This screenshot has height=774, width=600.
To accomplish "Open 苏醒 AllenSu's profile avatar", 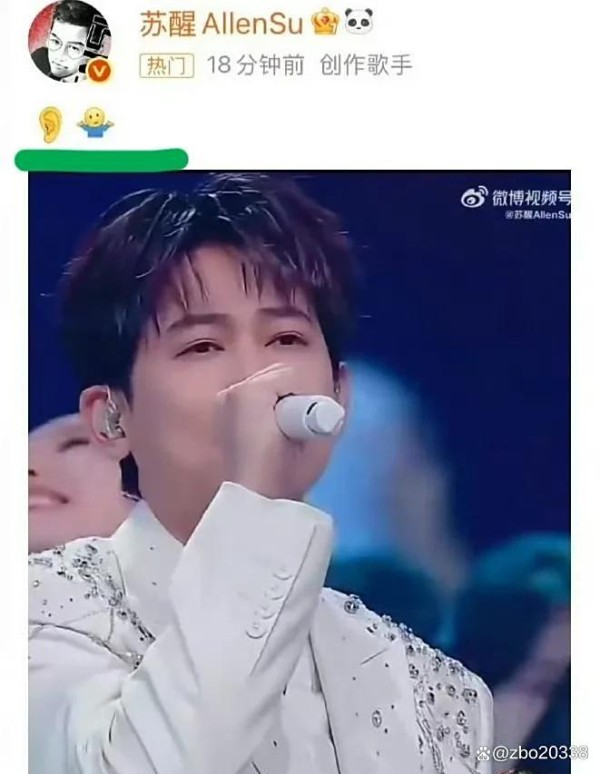I will [x=69, y=41].
